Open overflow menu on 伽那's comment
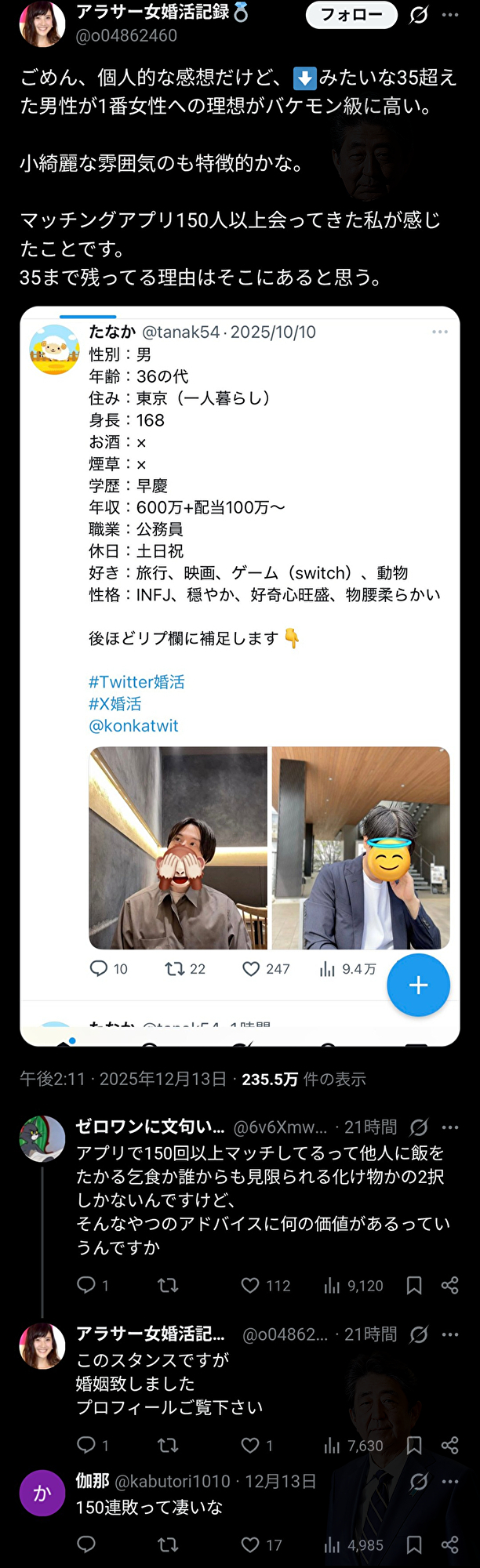The height and width of the screenshot is (1568, 480). point(450,1481)
